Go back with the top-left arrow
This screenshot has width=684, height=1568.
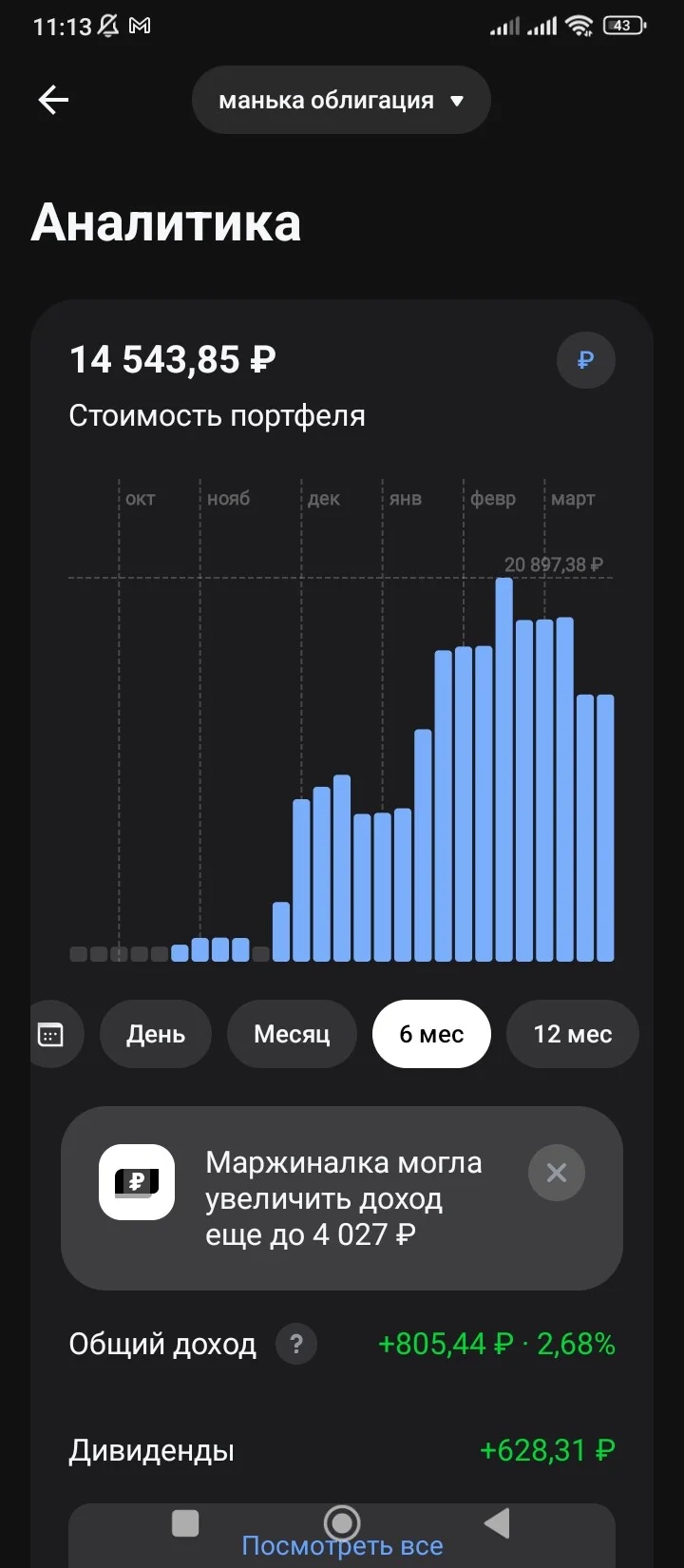click(53, 100)
